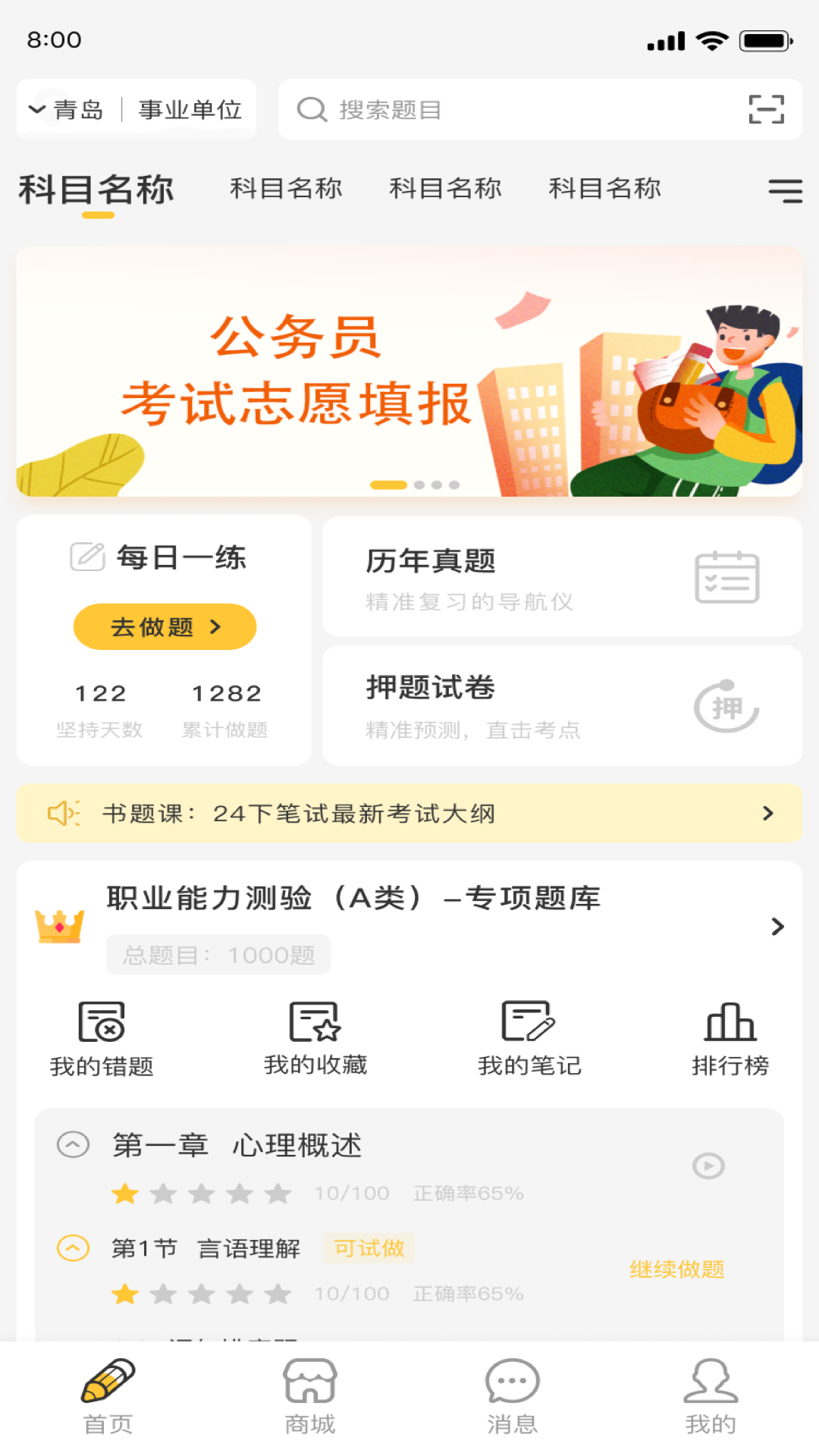The image size is (819, 1456).
Task: Open 我的错题 from the shortcut row
Action: point(101,1023)
